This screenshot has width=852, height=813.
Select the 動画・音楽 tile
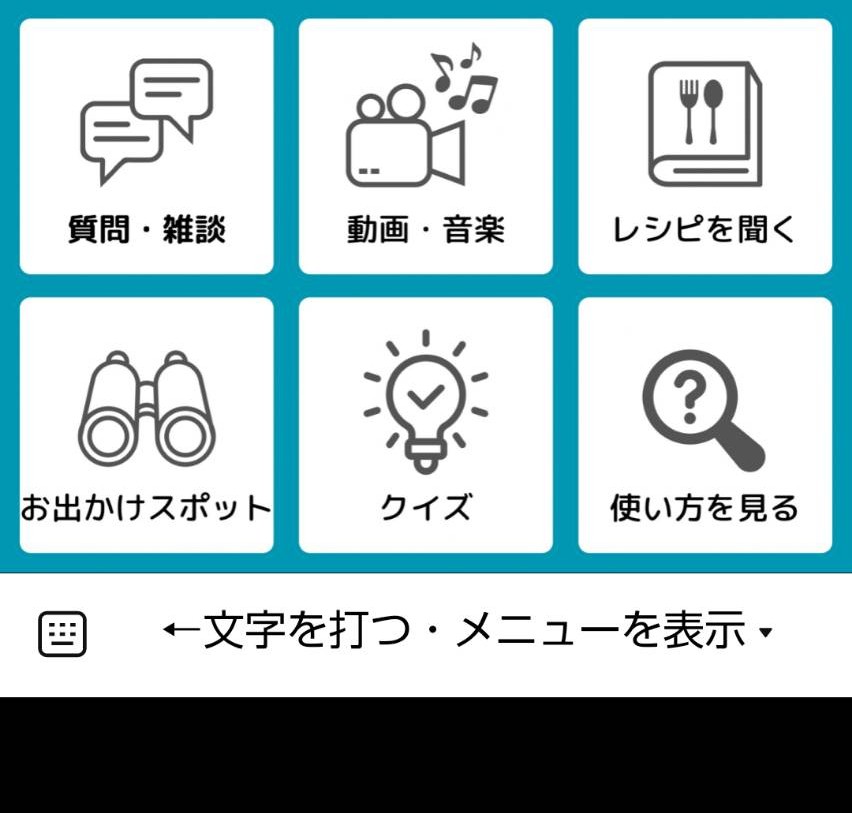[x=425, y=146]
